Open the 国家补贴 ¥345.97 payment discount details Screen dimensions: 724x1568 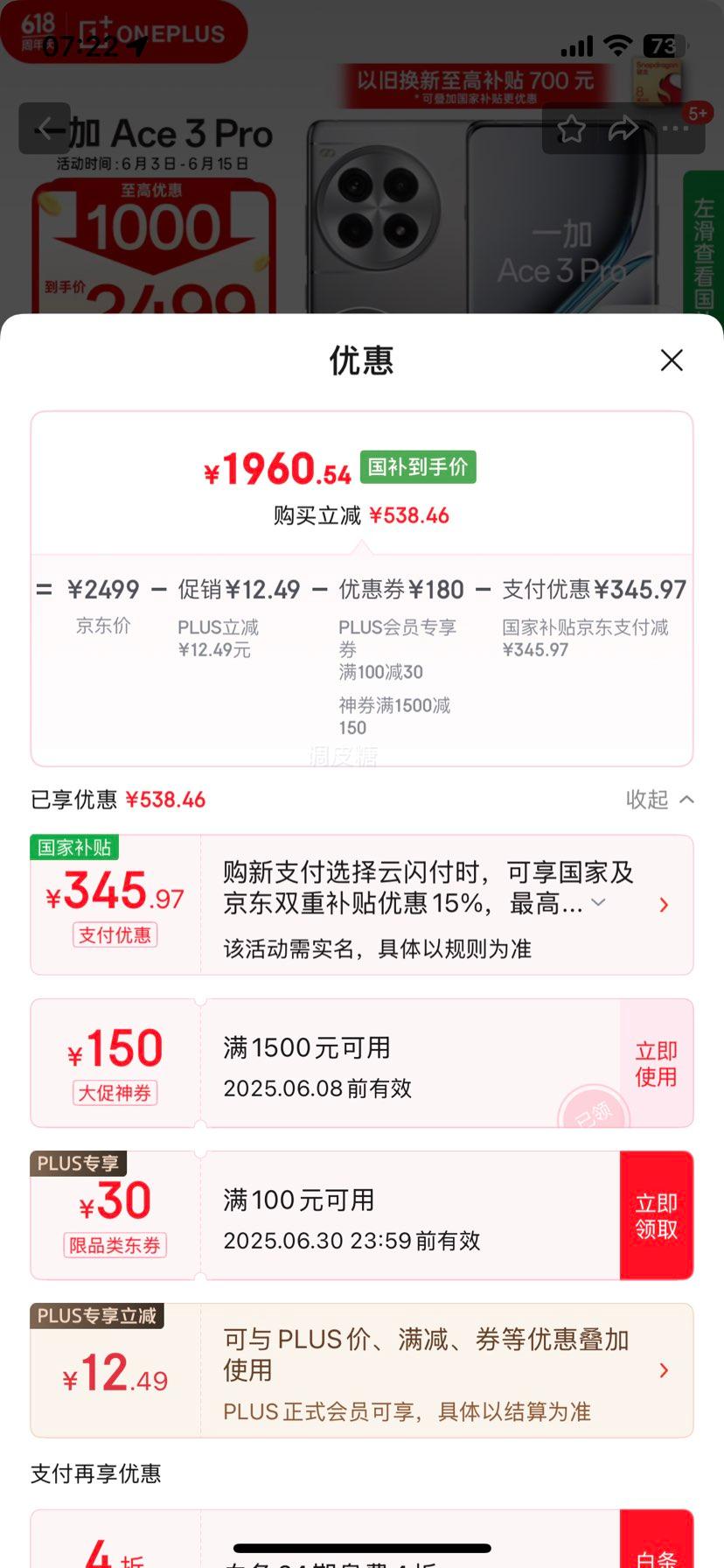pyautogui.click(x=664, y=905)
